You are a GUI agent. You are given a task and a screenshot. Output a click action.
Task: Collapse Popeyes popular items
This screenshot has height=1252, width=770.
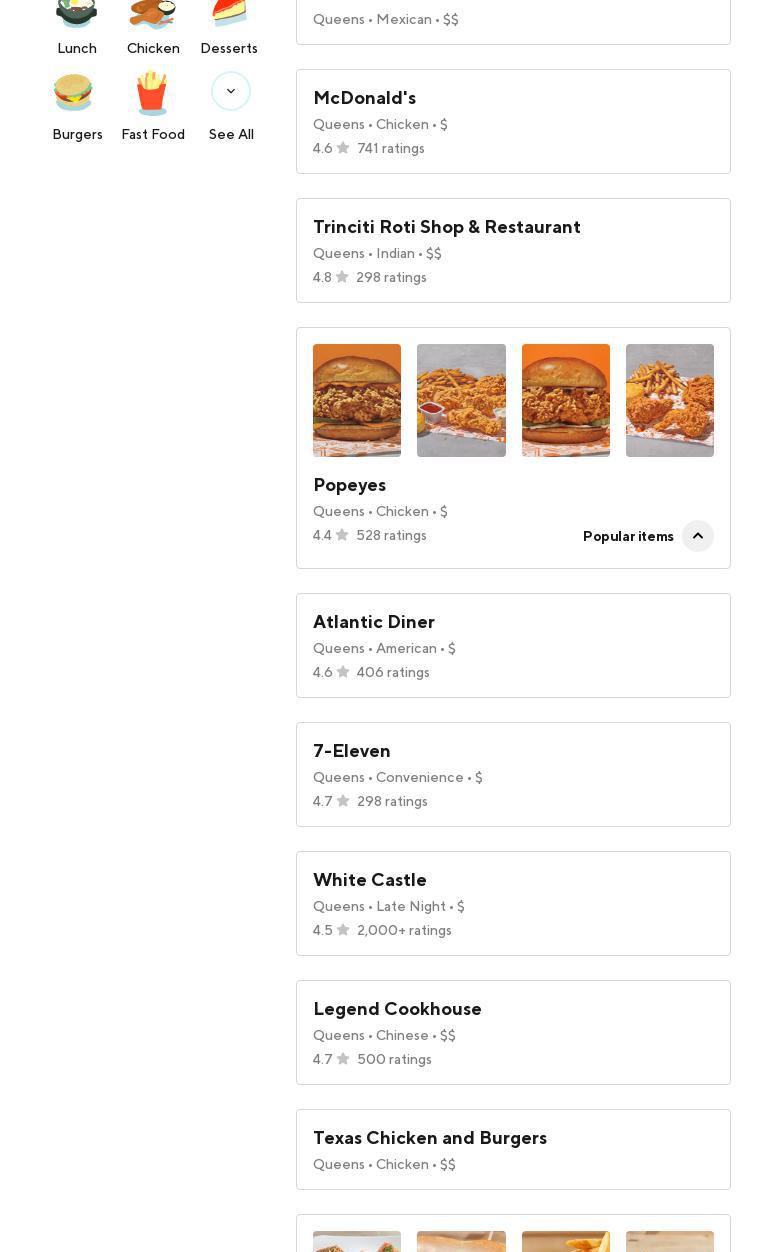click(698, 536)
